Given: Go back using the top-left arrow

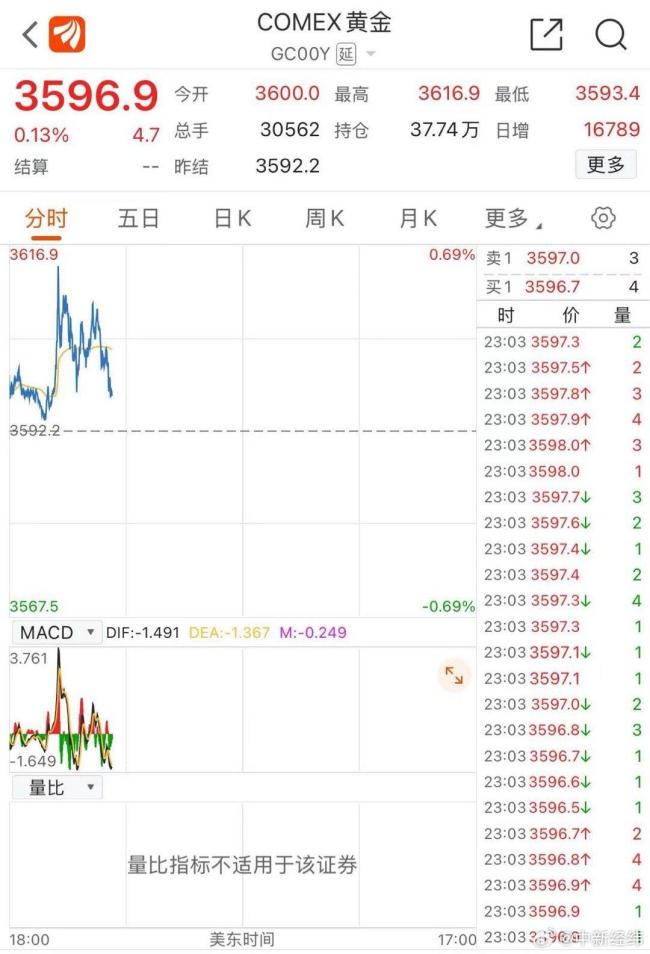Looking at the screenshot, I should [30, 35].
